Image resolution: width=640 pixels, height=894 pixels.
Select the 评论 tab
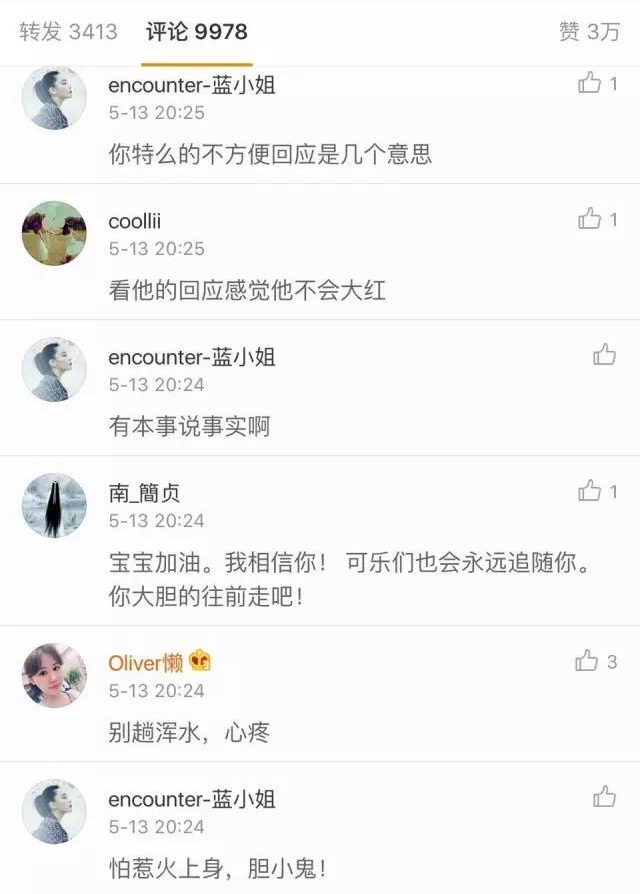pos(196,31)
